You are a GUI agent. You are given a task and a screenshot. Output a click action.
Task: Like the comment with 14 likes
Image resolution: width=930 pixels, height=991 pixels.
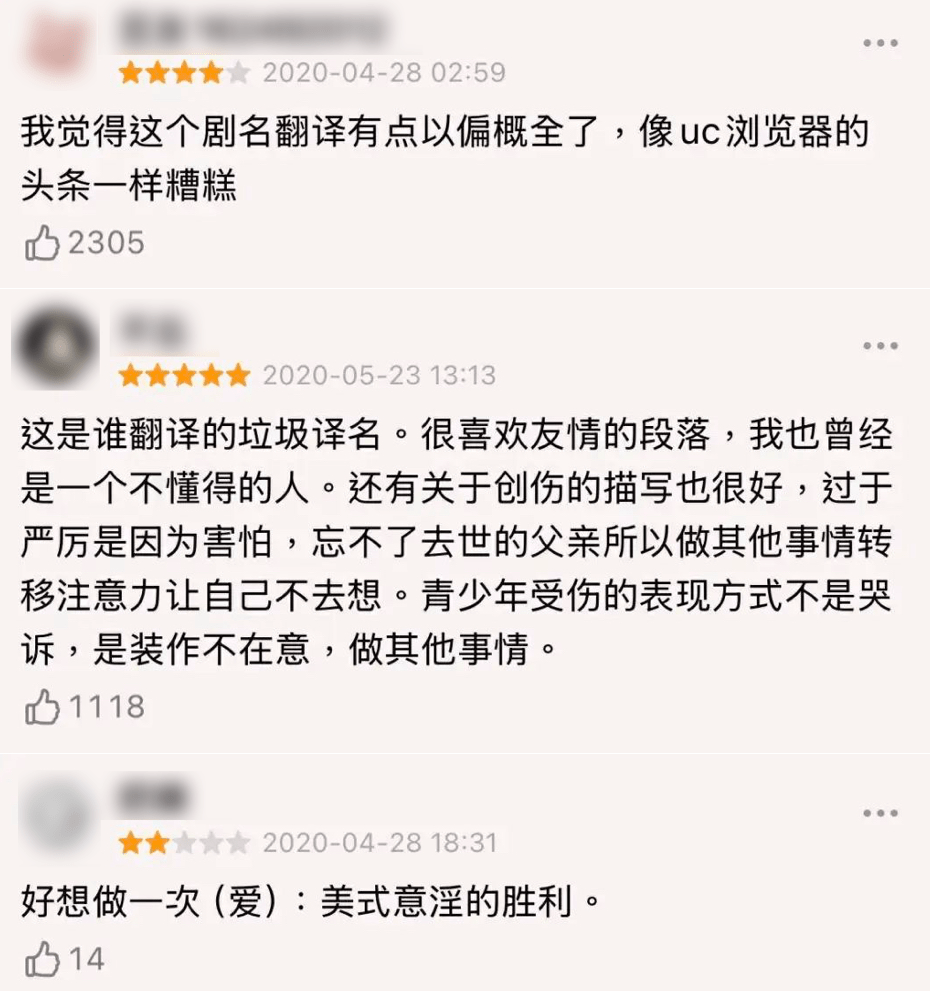42,960
